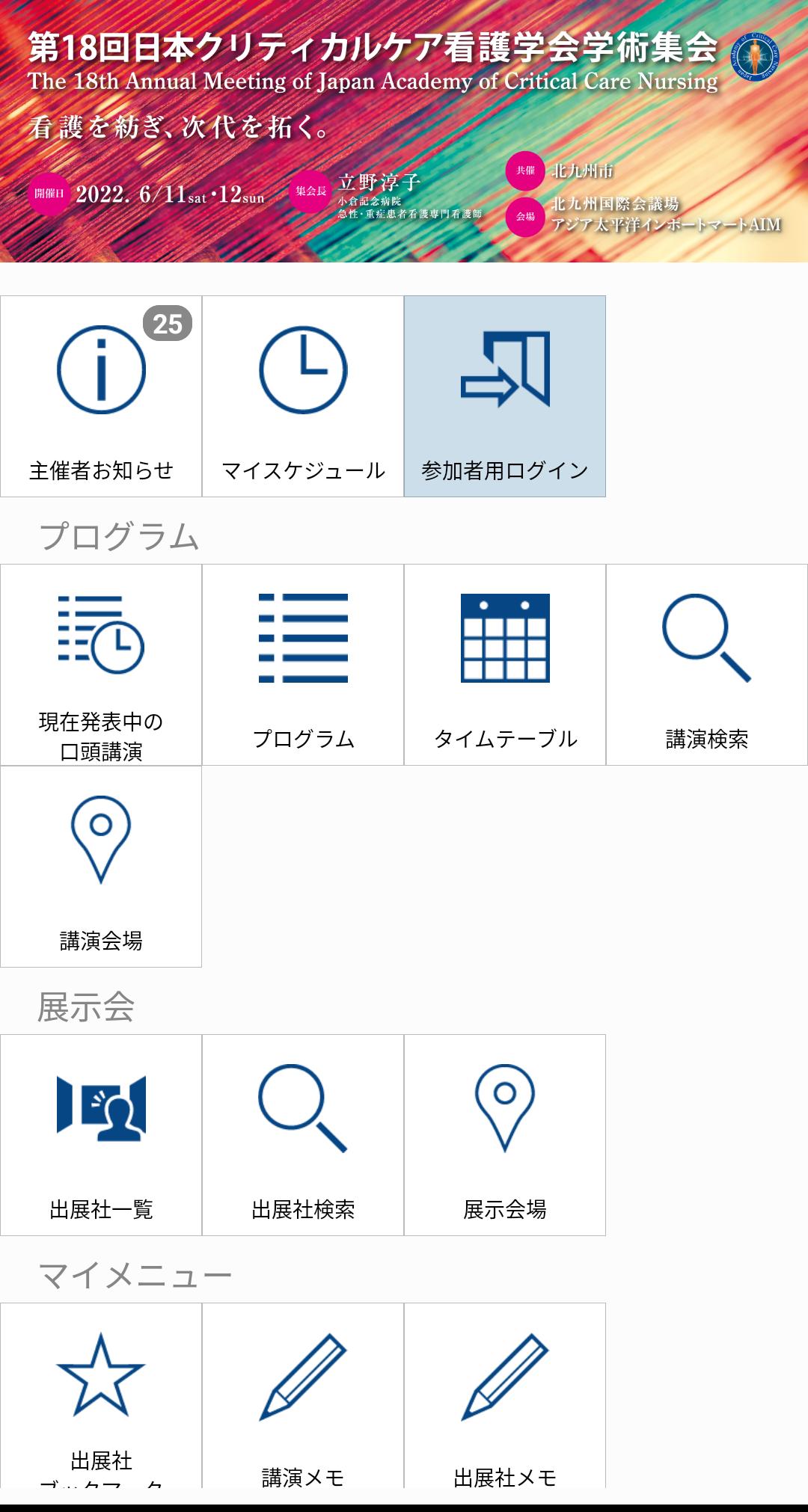Open 講演会場 venue map
Screen dimensions: 808x1512
coord(101,867)
